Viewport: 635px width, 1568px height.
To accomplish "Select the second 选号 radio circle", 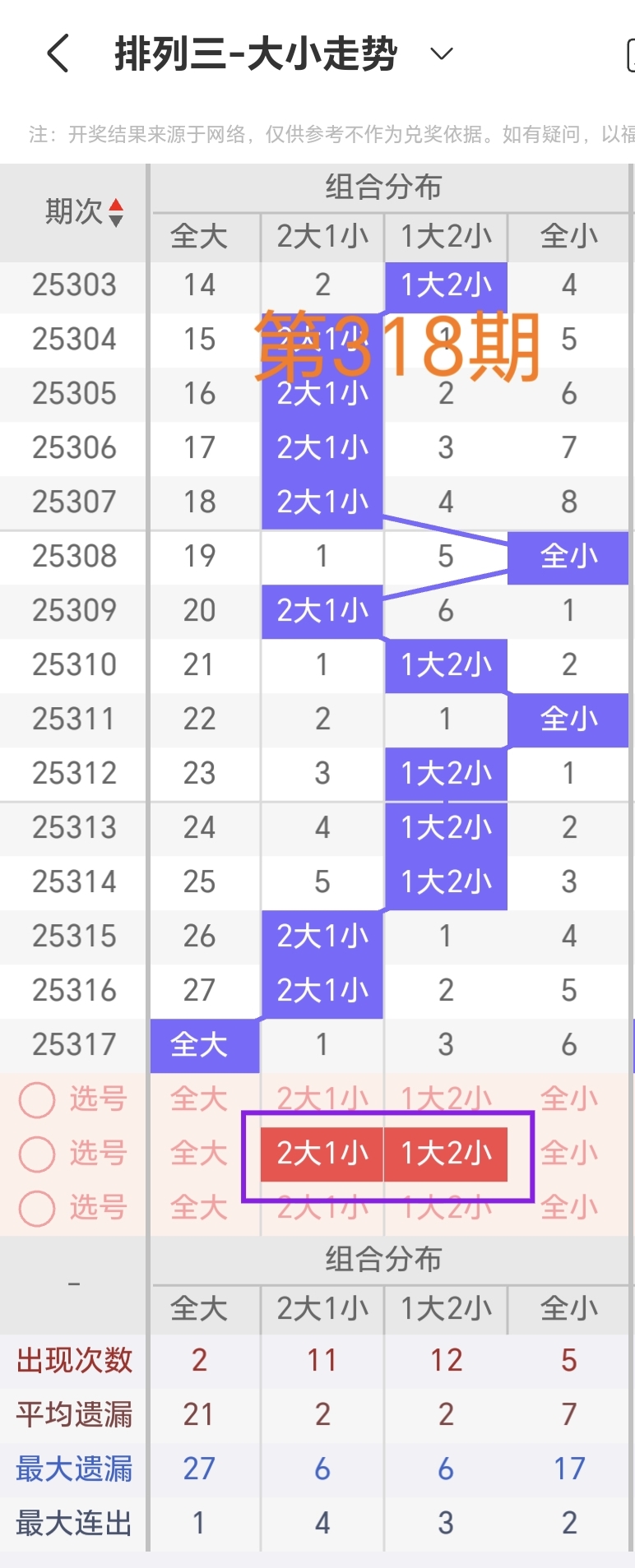I will pyautogui.click(x=37, y=1154).
